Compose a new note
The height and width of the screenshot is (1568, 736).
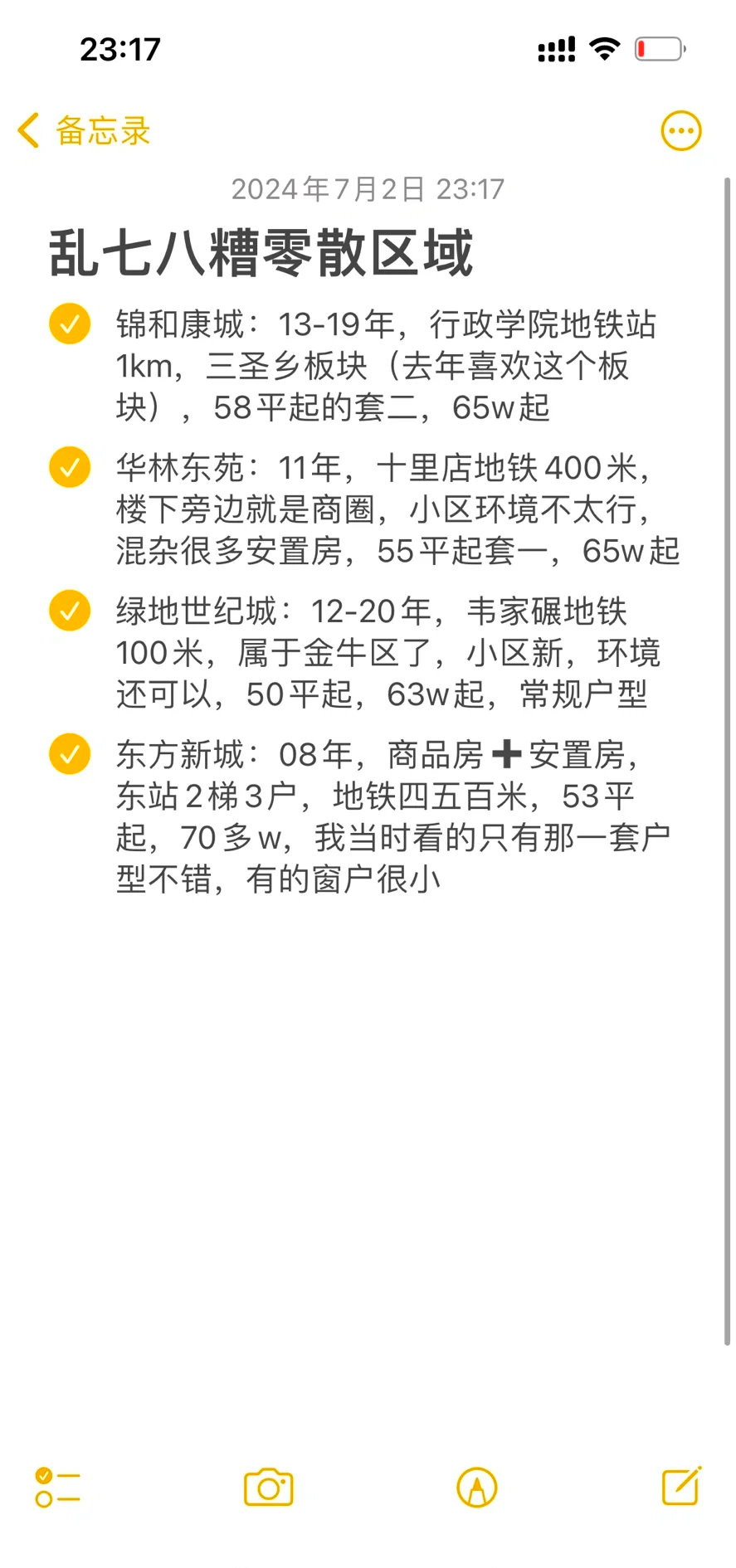pos(682,1485)
